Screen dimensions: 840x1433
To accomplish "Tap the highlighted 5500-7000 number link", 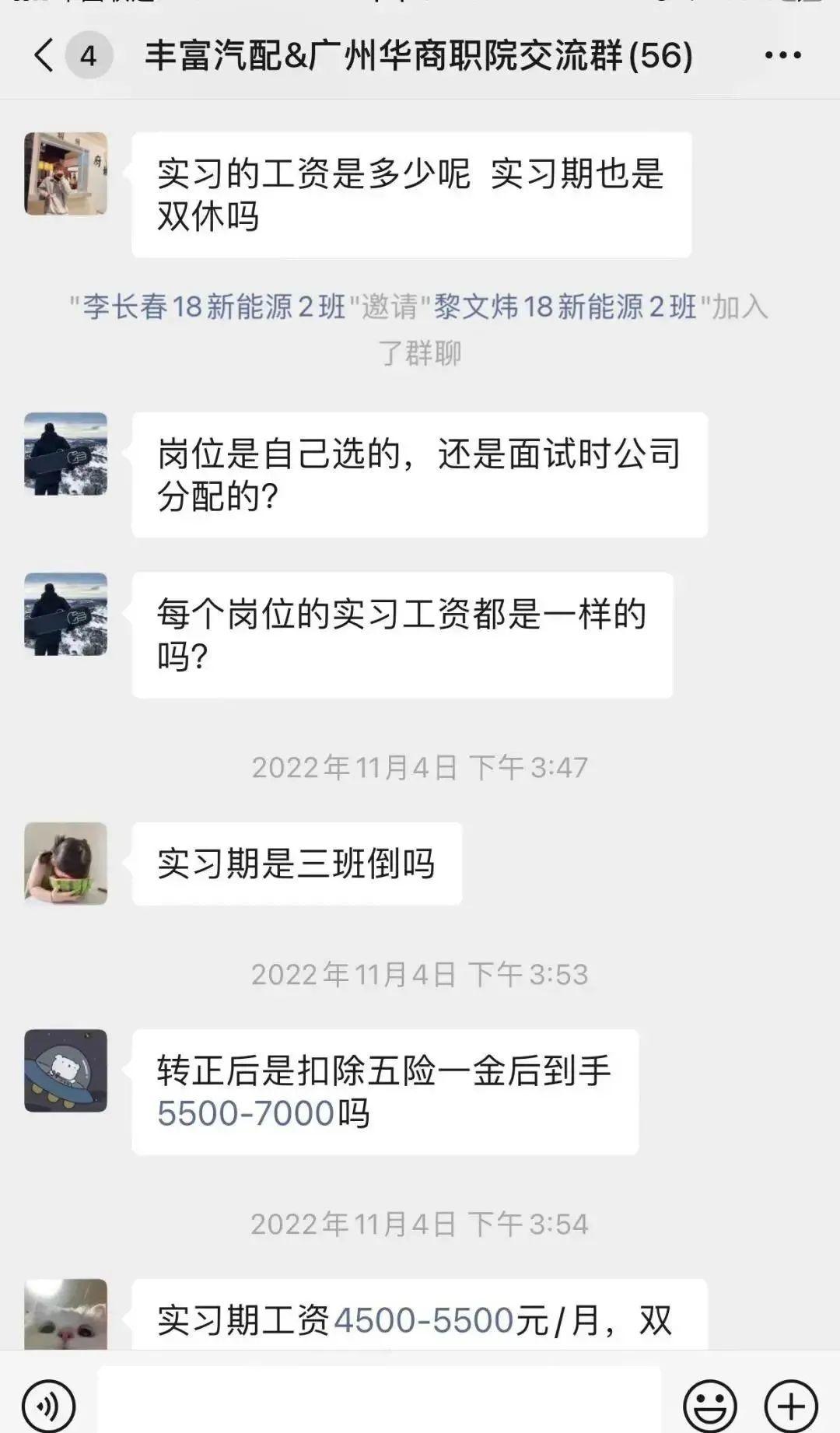I will pos(246,1113).
